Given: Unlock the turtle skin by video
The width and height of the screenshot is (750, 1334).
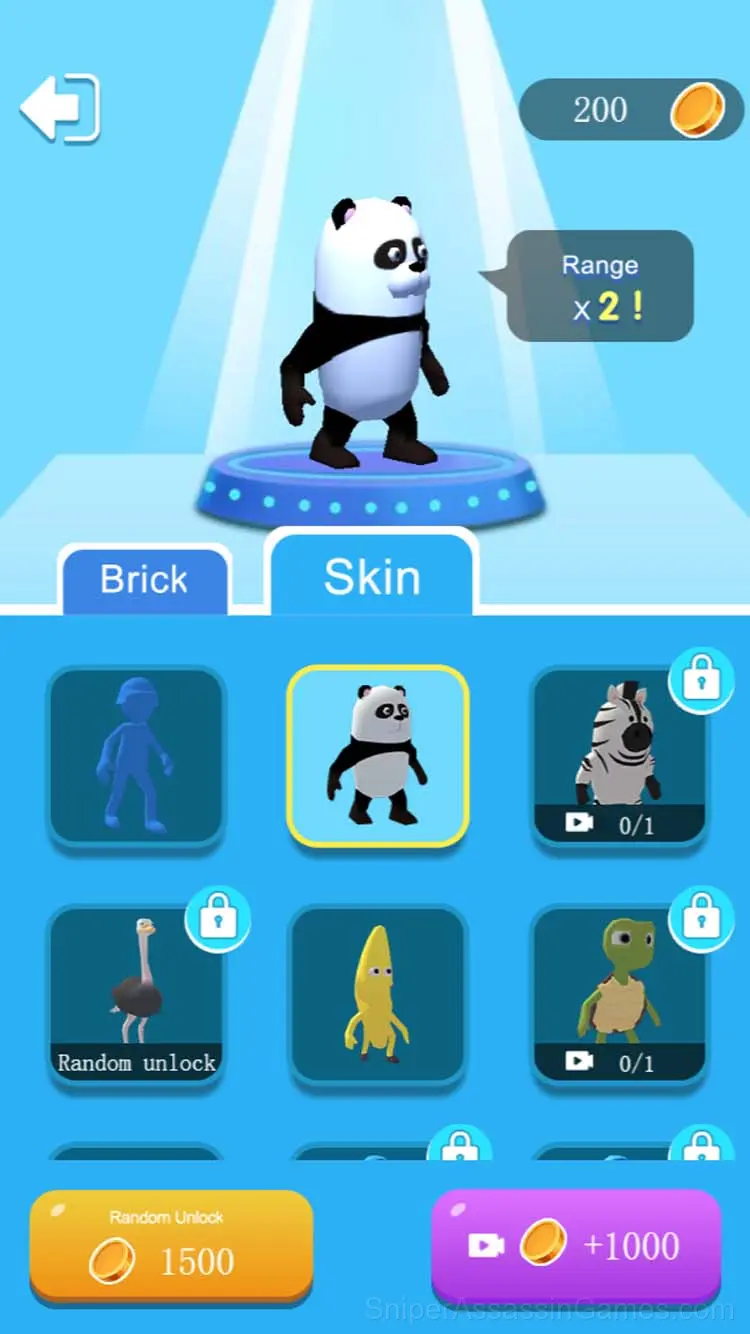Looking at the screenshot, I should (620, 995).
